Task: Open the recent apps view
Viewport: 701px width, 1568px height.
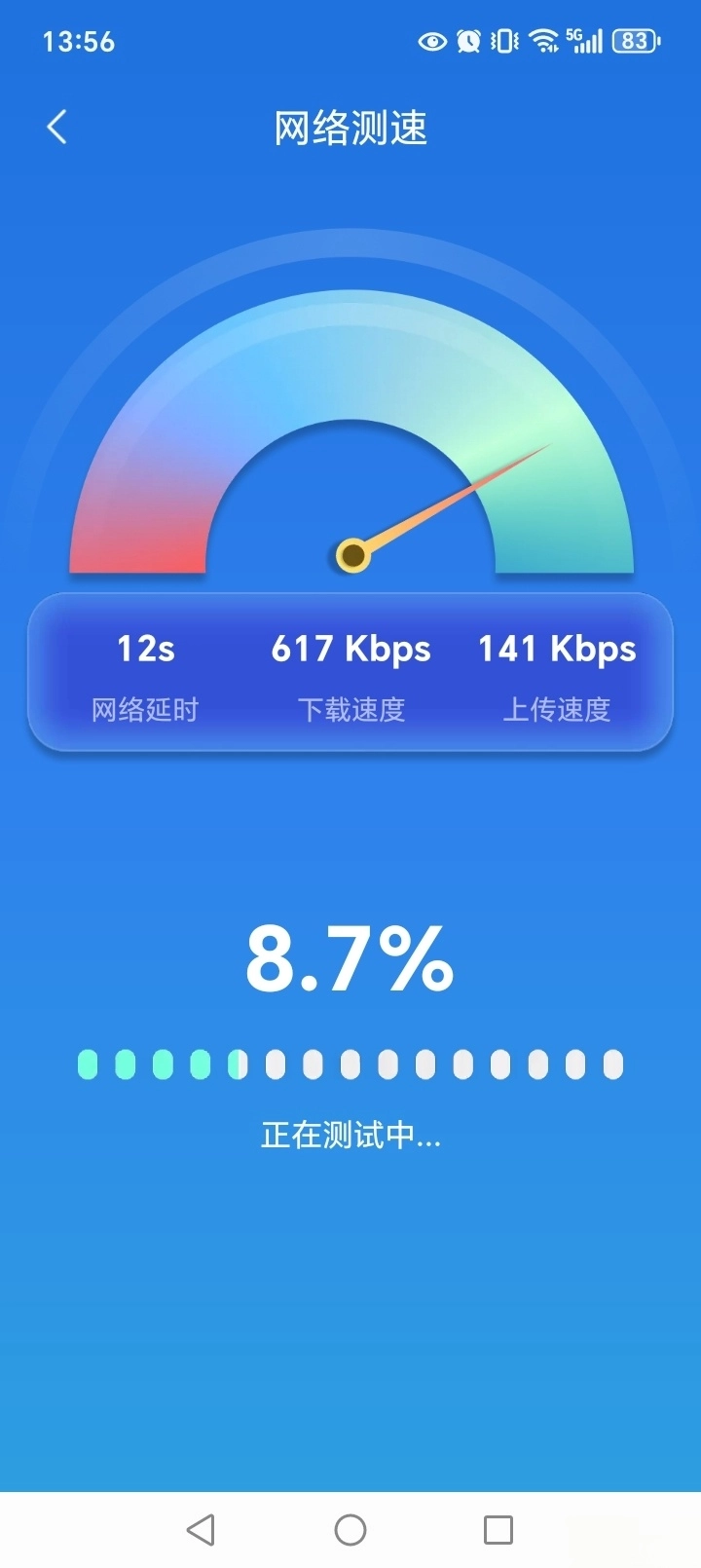Action: 498,1529
